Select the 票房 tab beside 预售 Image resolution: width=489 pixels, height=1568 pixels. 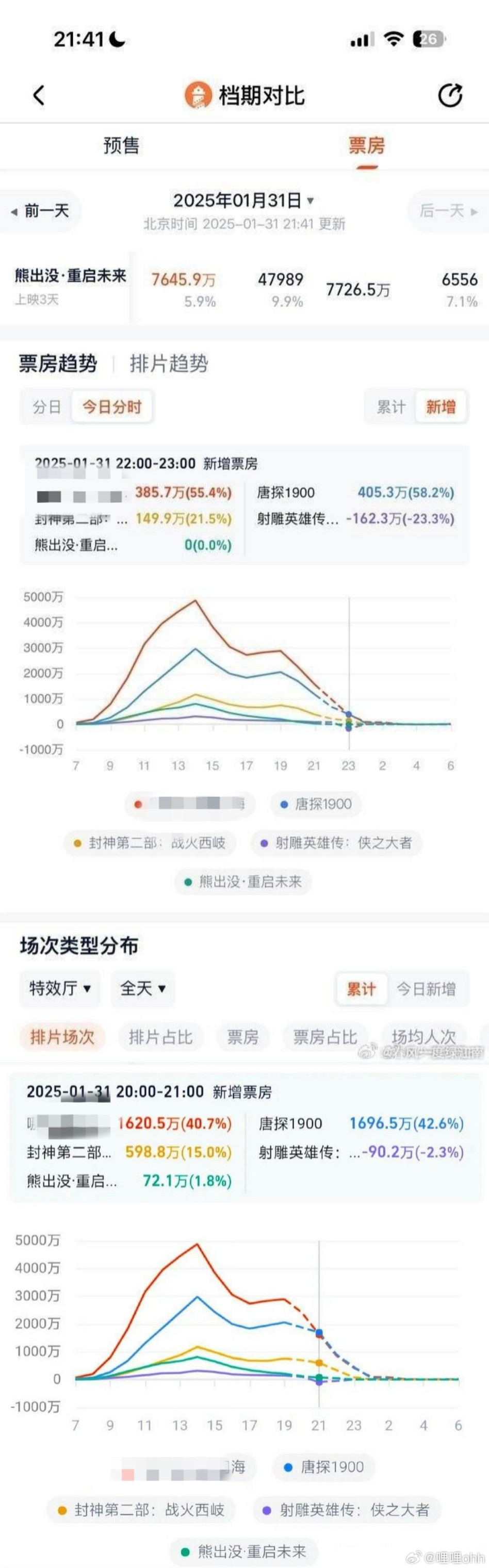(366, 145)
